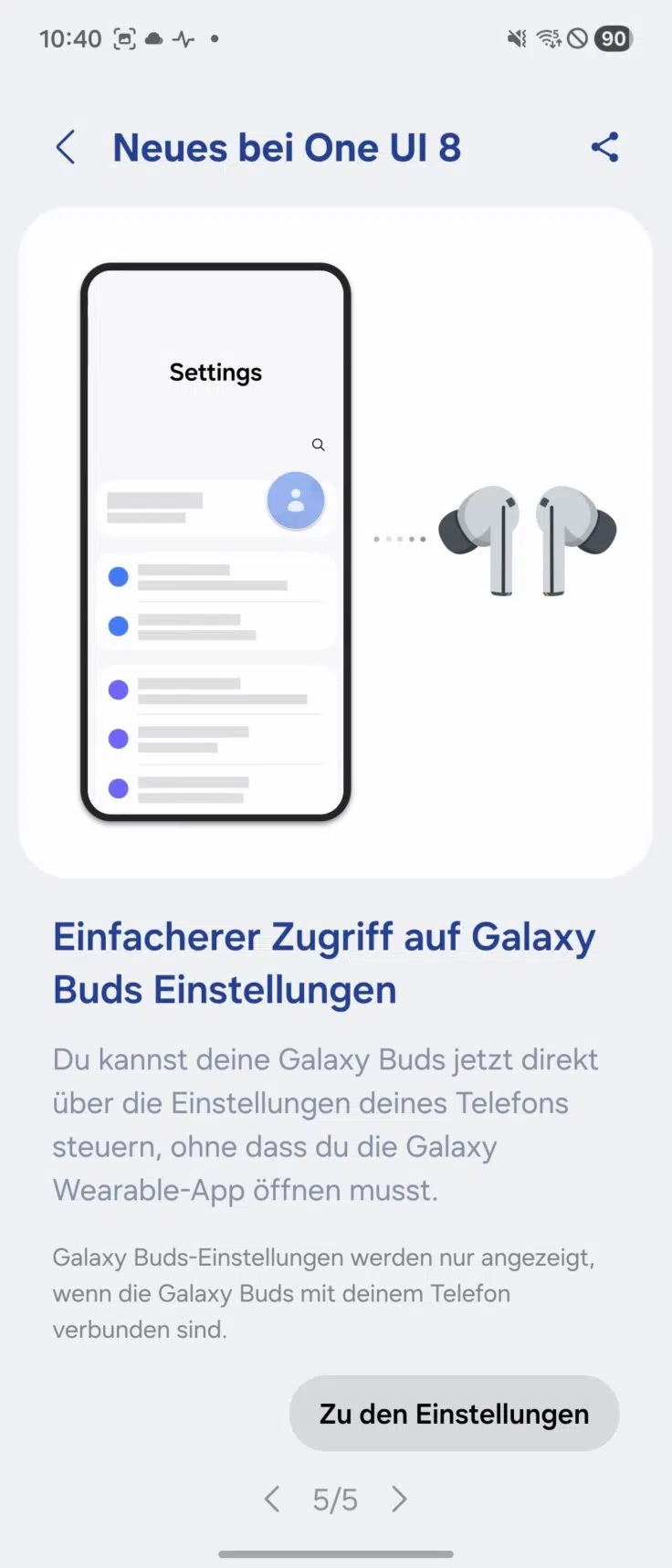
Task: Tap the mute icon in the status bar
Action: [515, 38]
